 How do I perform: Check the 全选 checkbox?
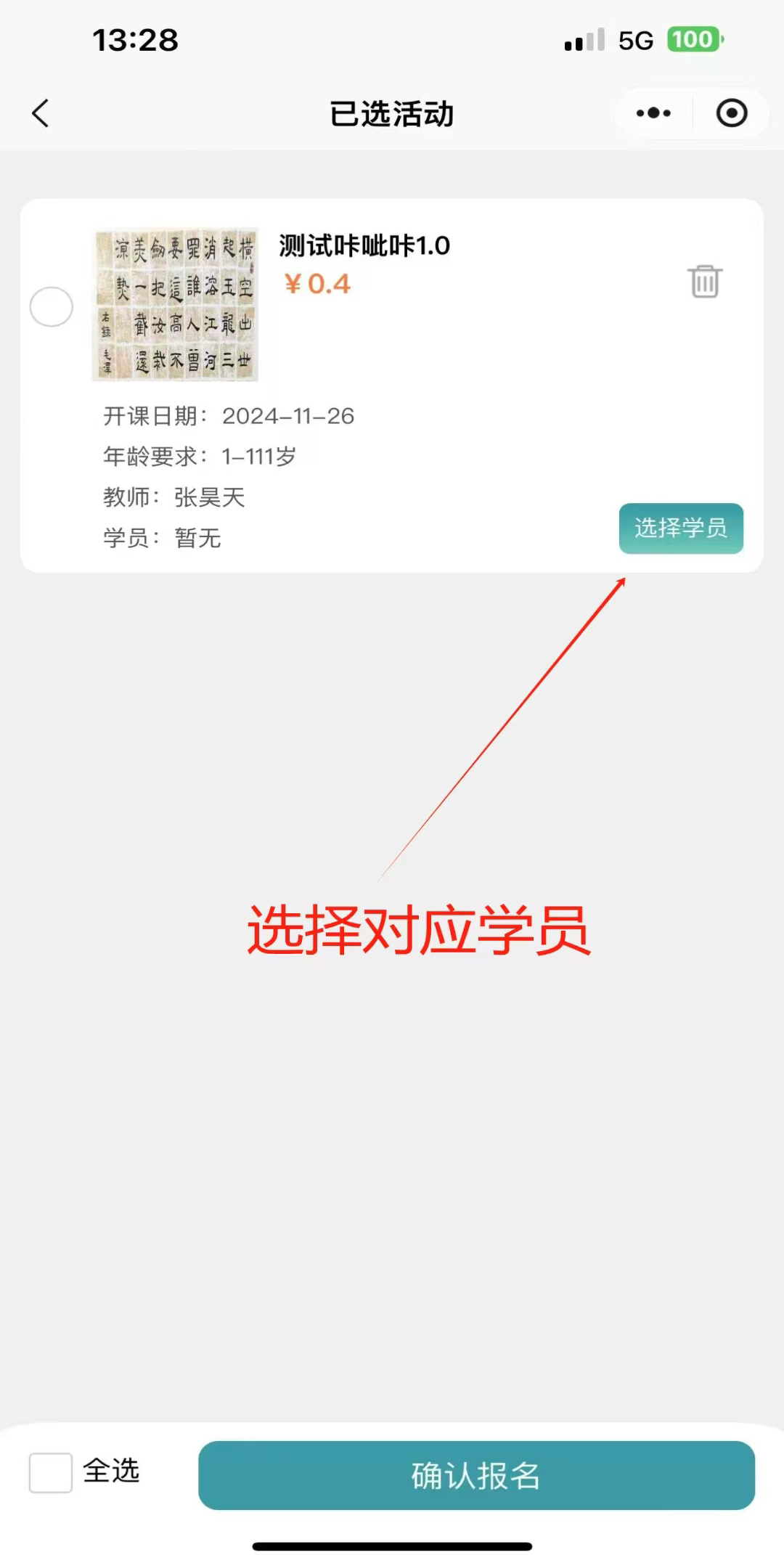(x=50, y=1472)
